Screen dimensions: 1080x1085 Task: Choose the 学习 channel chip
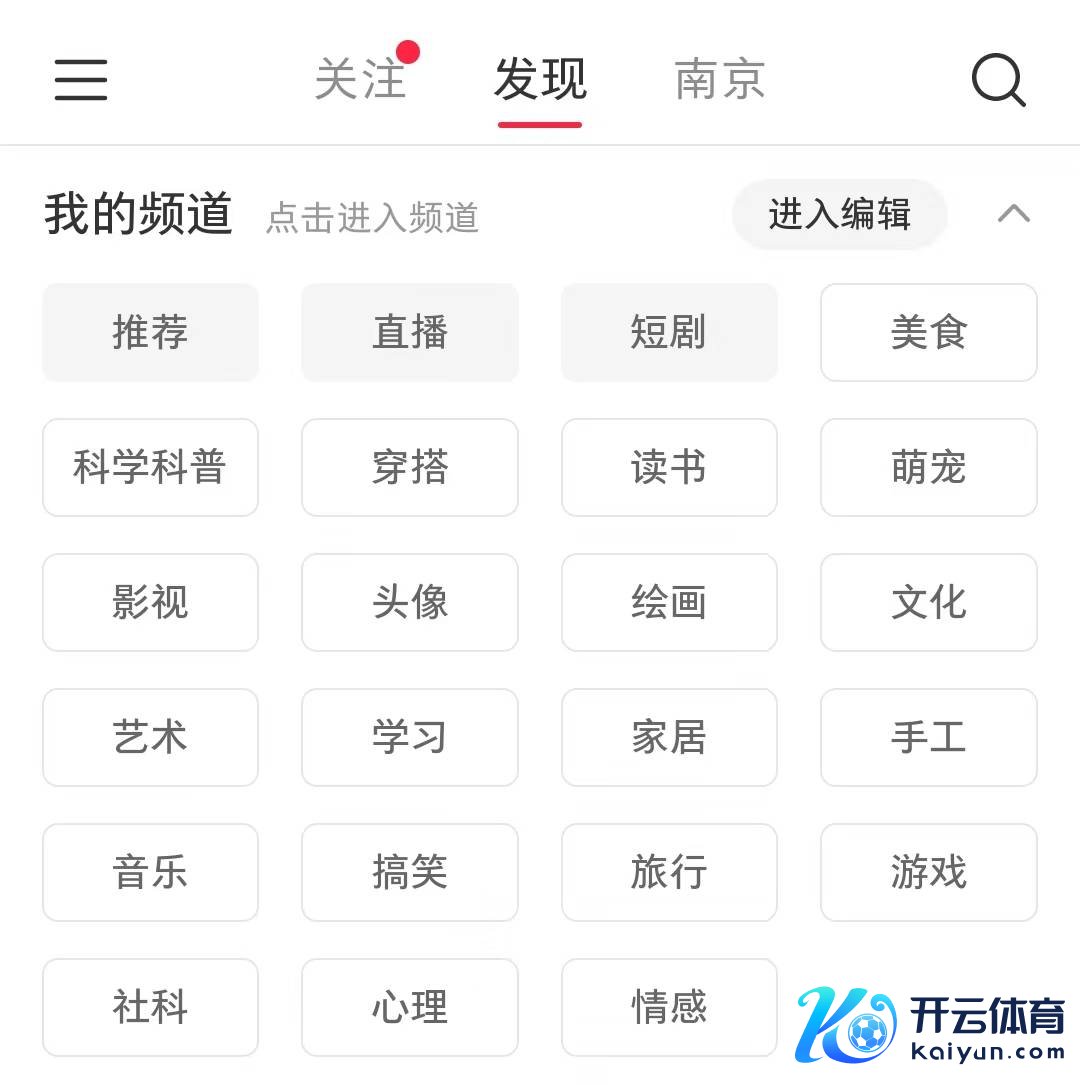coord(410,737)
